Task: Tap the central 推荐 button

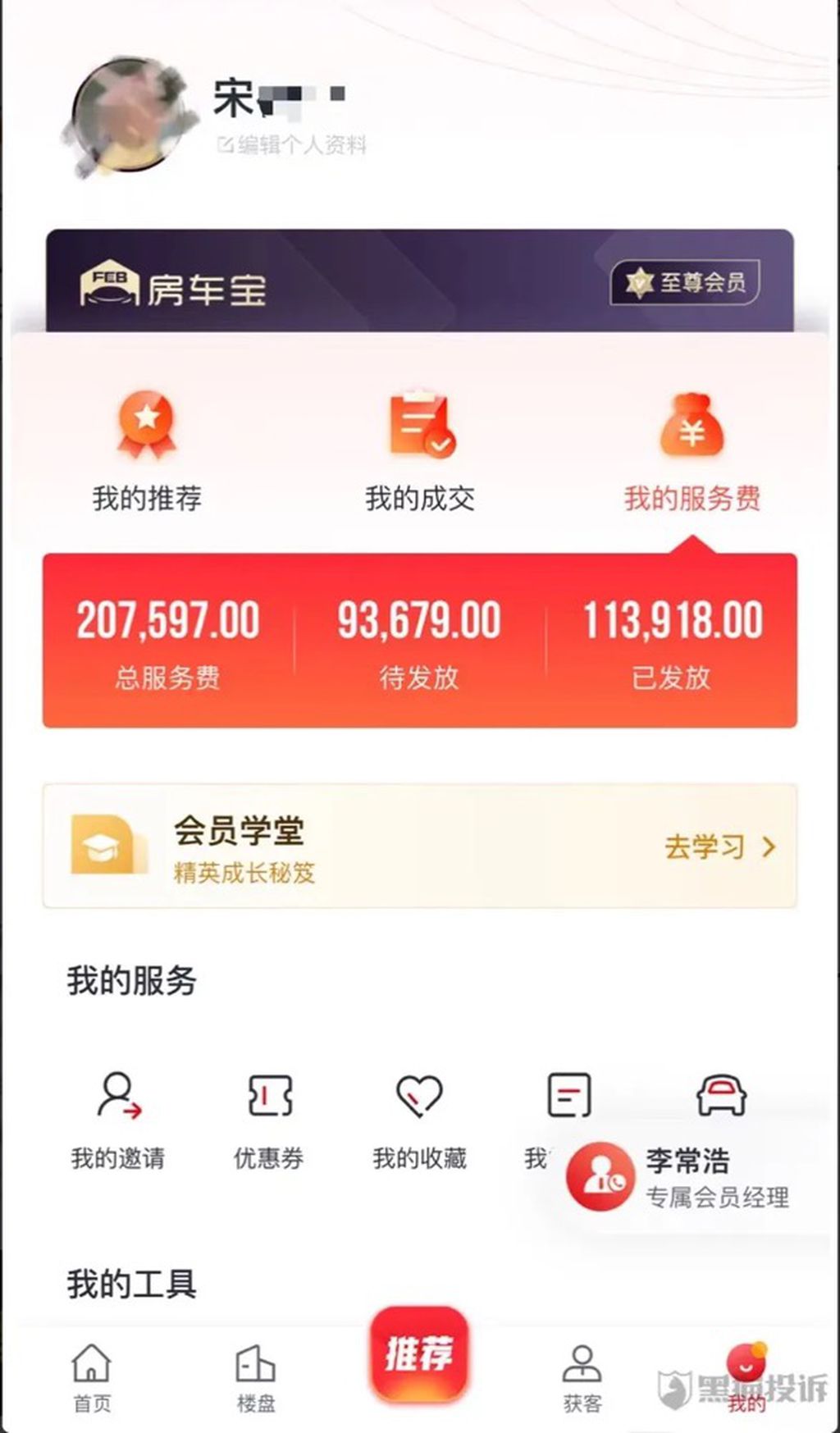Action: point(419,1353)
